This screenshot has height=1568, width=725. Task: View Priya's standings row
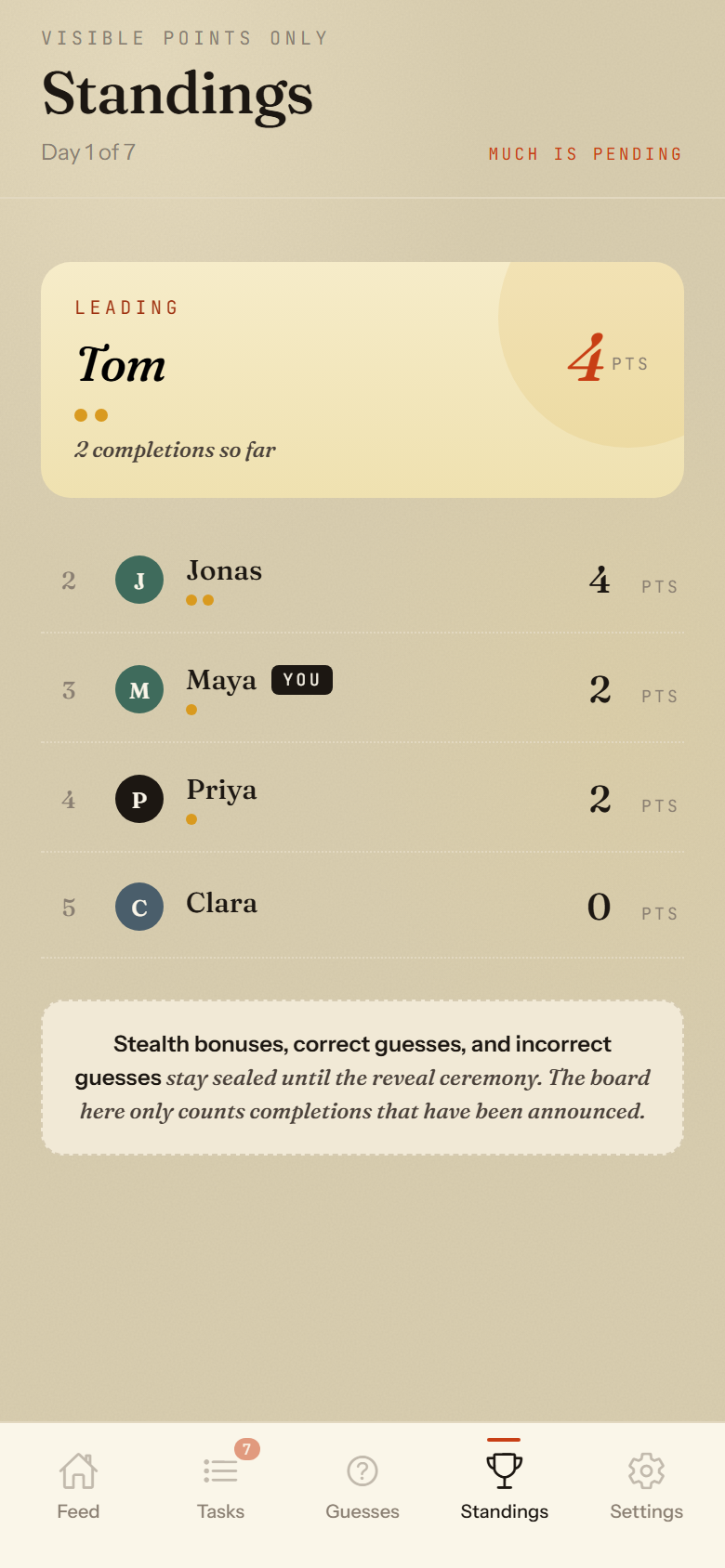tap(362, 799)
